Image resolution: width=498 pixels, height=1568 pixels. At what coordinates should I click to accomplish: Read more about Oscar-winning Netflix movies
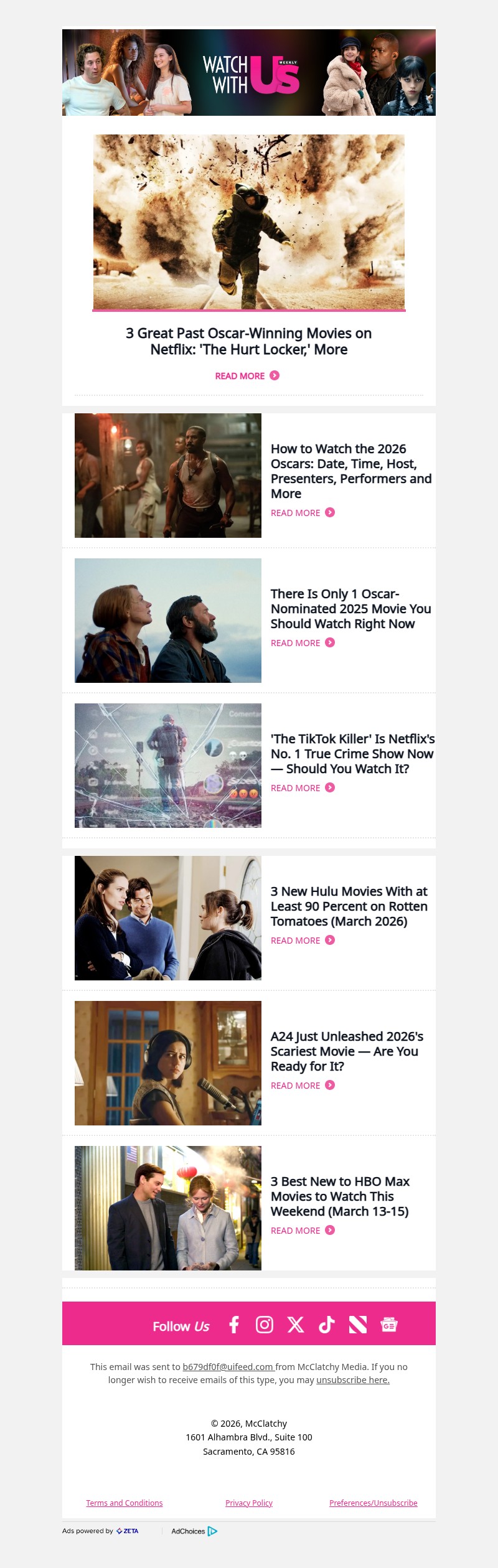click(247, 376)
